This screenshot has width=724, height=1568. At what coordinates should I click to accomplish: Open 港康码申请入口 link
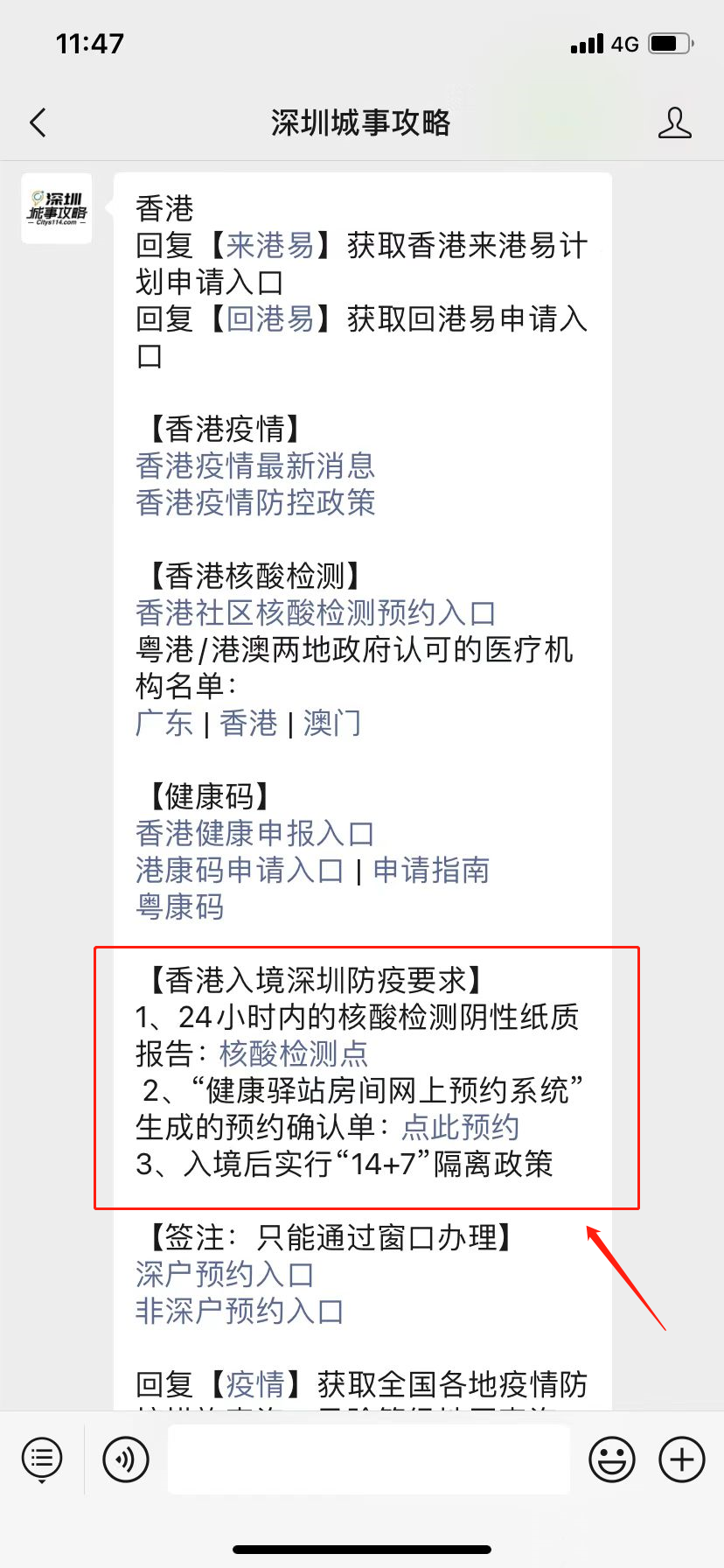coord(240,870)
